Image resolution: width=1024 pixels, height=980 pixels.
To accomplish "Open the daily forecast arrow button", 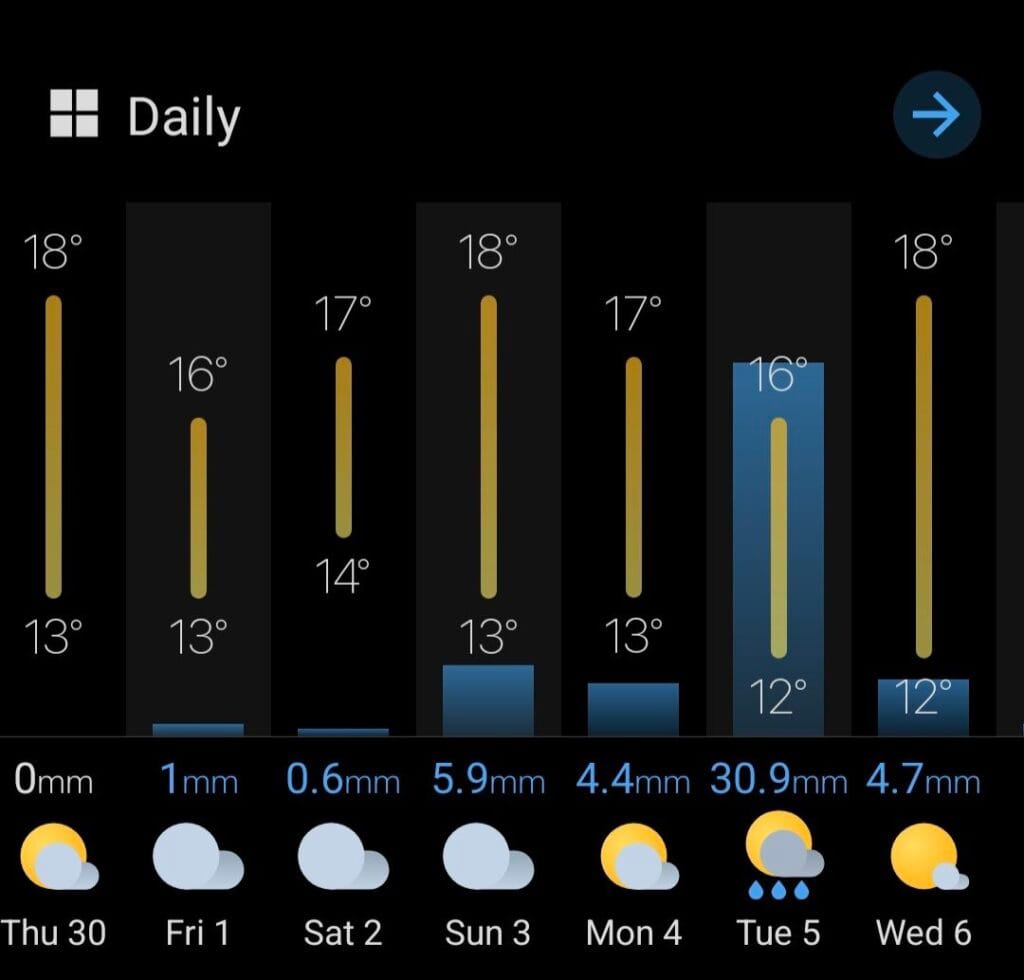I will pos(936,115).
